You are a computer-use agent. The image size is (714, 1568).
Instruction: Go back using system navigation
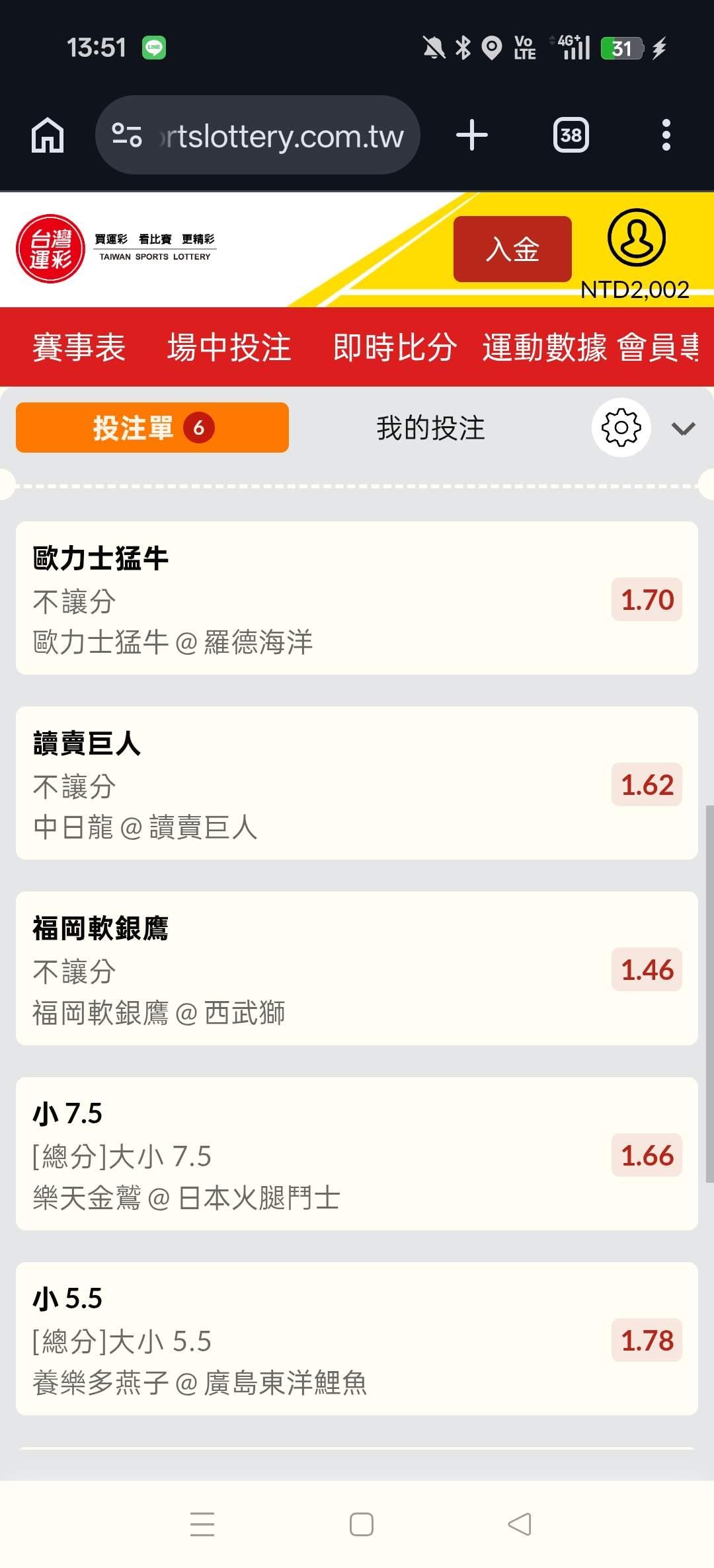520,1524
